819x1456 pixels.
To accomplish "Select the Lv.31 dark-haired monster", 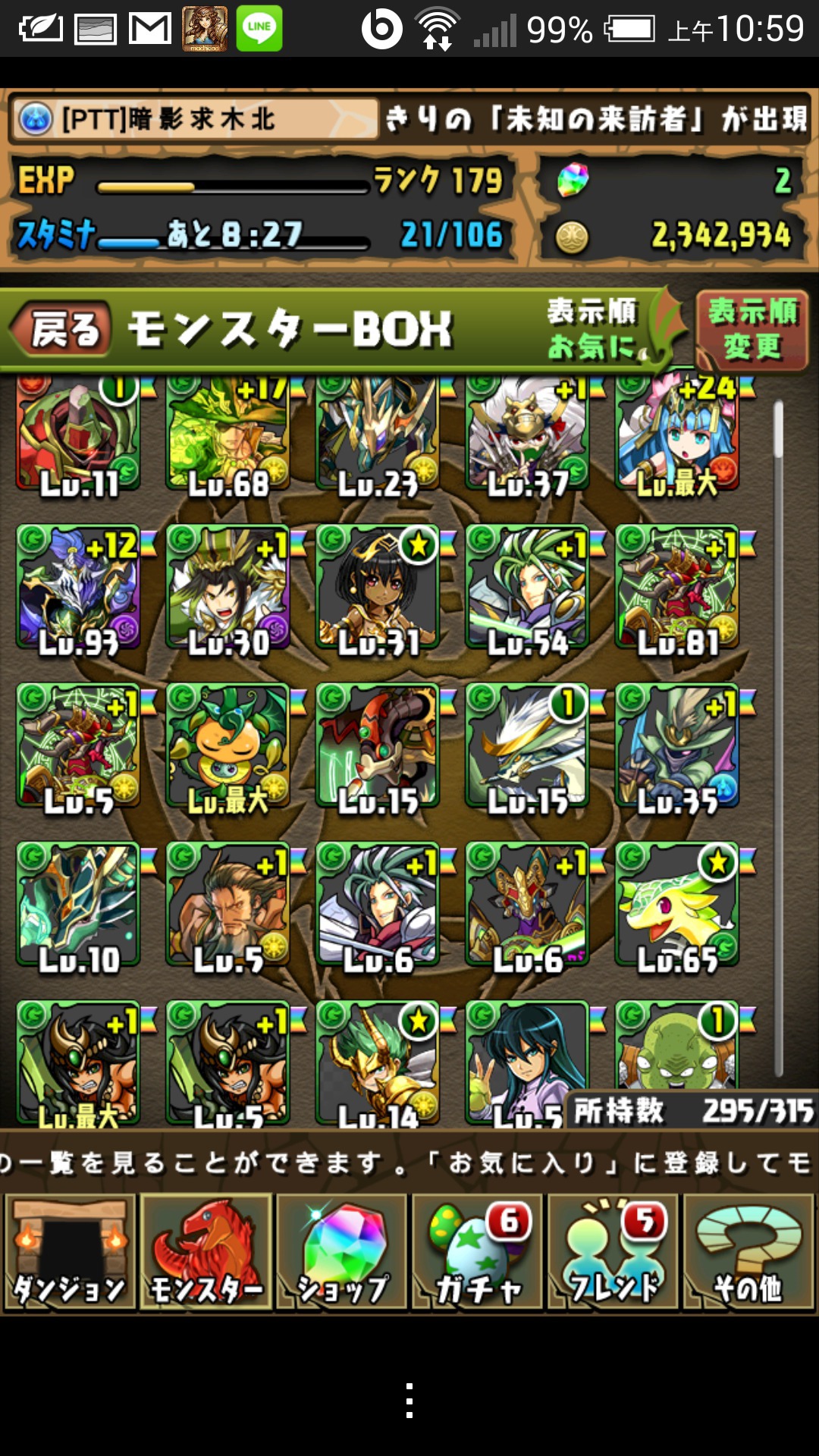I will click(378, 588).
